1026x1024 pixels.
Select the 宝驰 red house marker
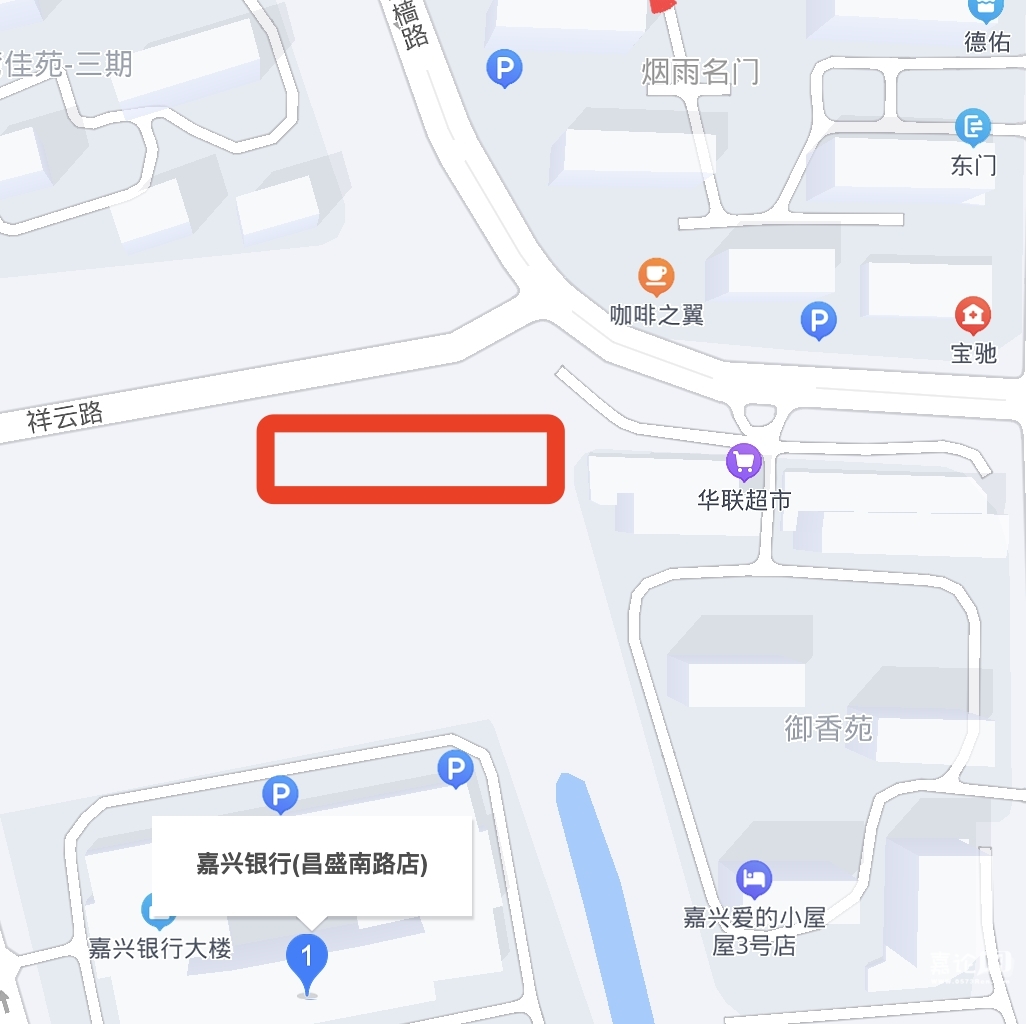(x=972, y=315)
